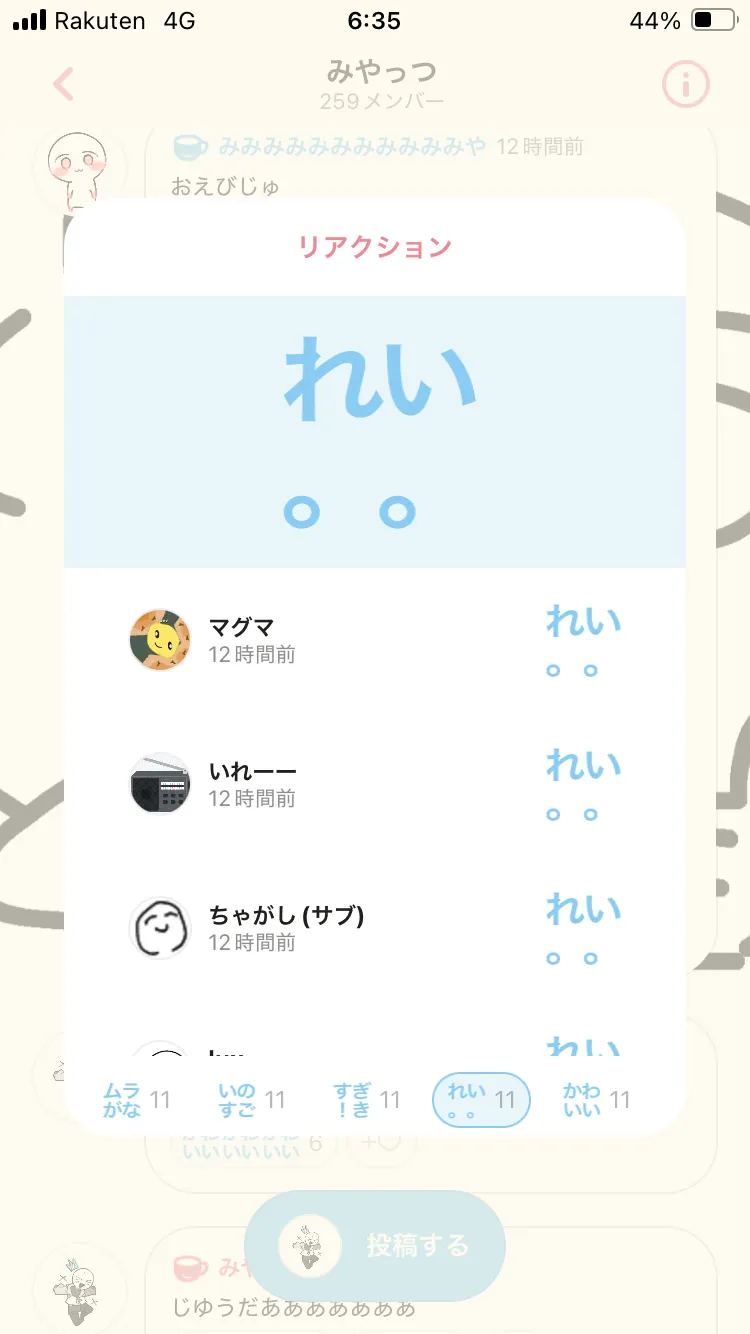Select the いのすご reaction tab
Image resolution: width=750 pixels, height=1334 pixels.
pyautogui.click(x=251, y=1100)
